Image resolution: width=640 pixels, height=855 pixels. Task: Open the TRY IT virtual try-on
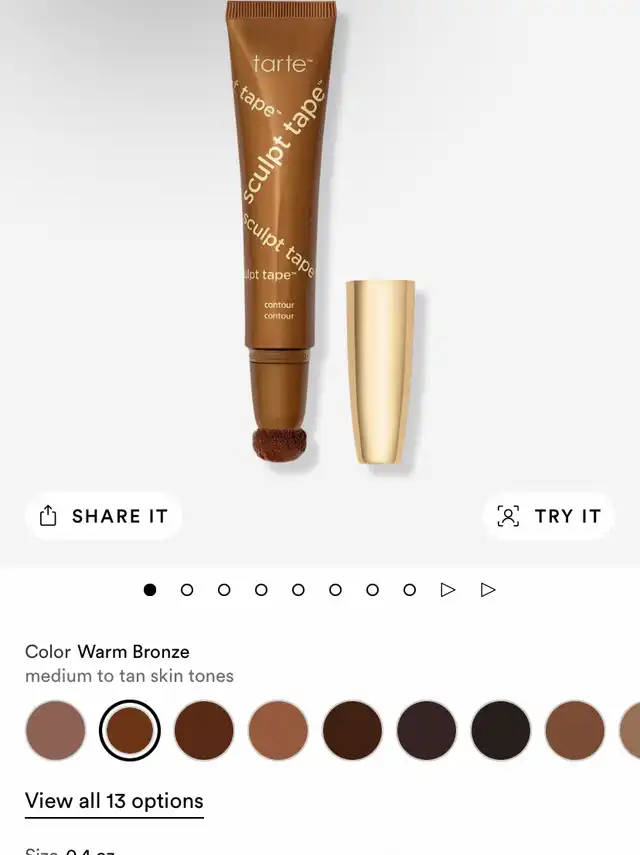pos(549,516)
